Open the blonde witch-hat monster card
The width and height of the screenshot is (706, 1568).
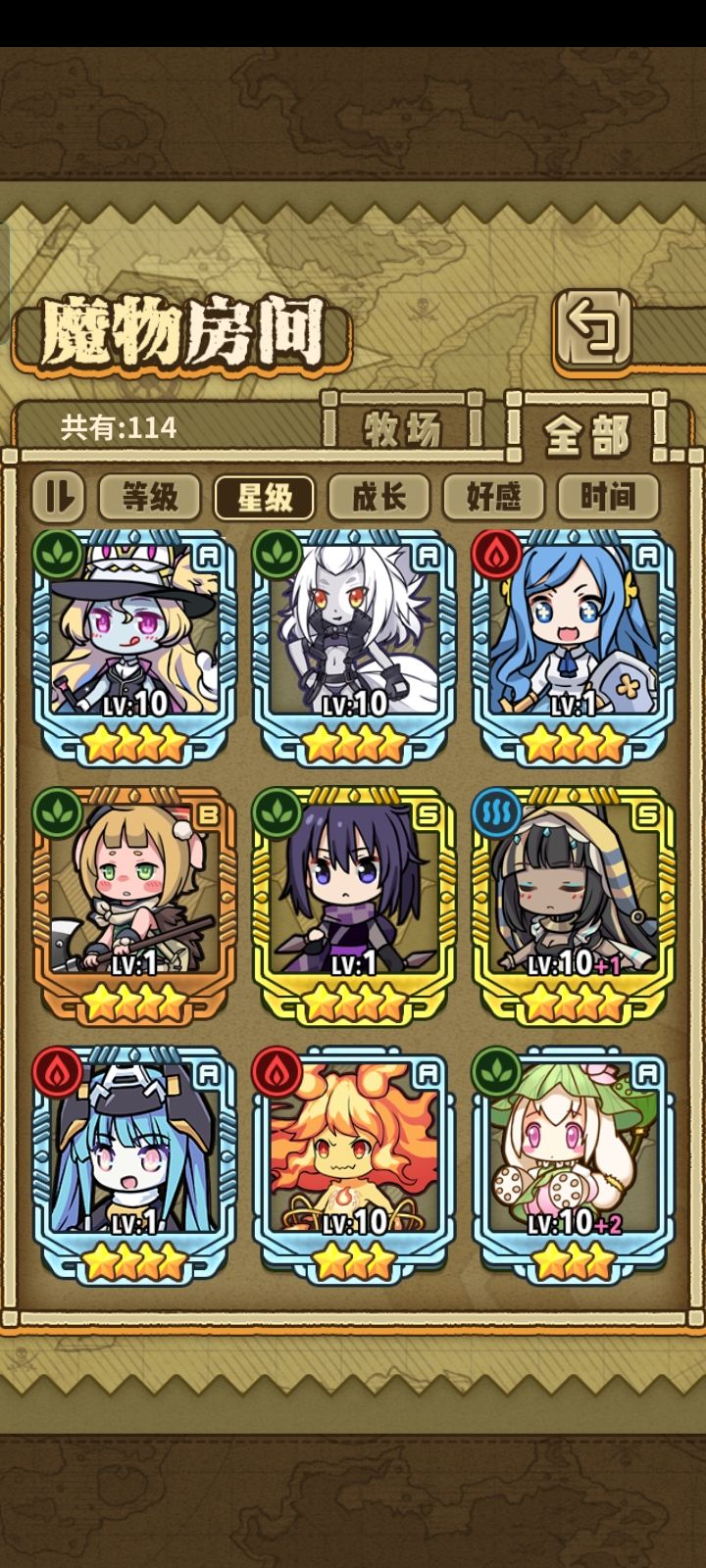pos(135,648)
